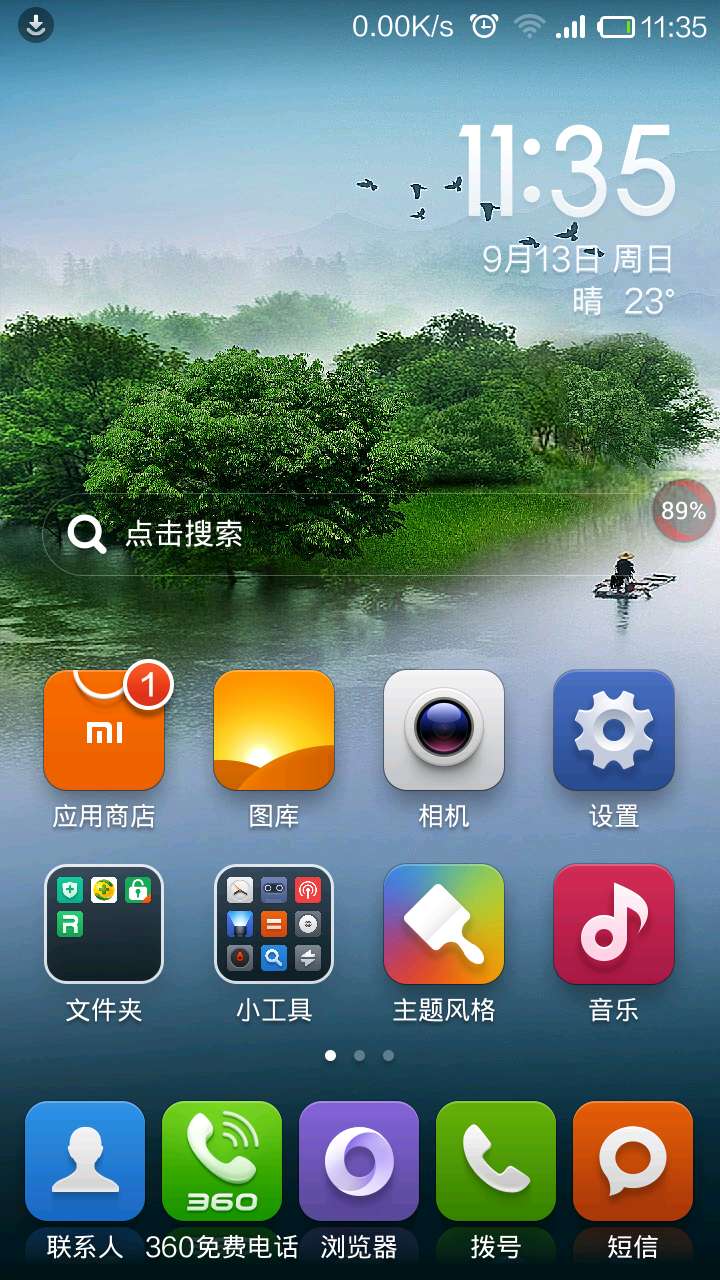Open the 浏览器 browser
The height and width of the screenshot is (1280, 720).
(359, 1162)
